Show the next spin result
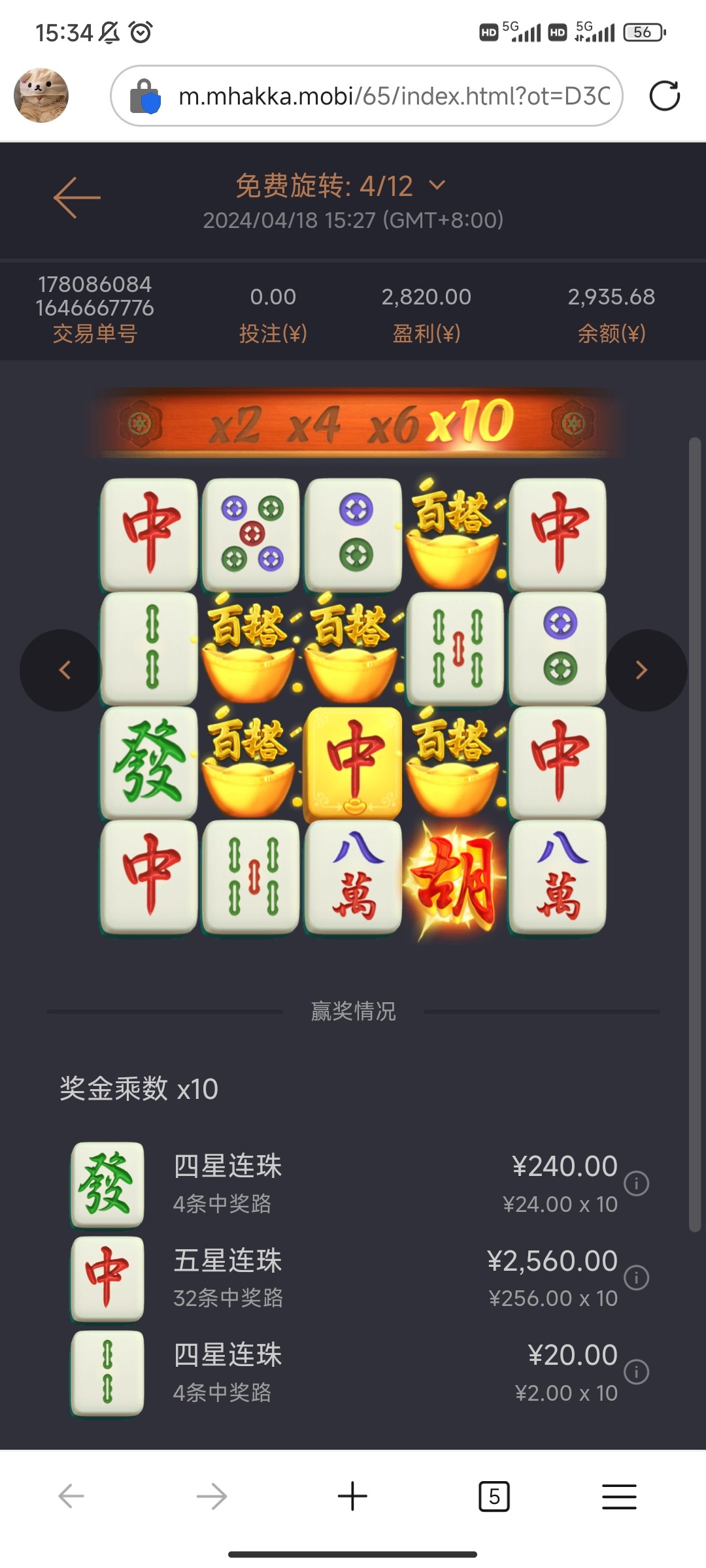 click(x=643, y=670)
